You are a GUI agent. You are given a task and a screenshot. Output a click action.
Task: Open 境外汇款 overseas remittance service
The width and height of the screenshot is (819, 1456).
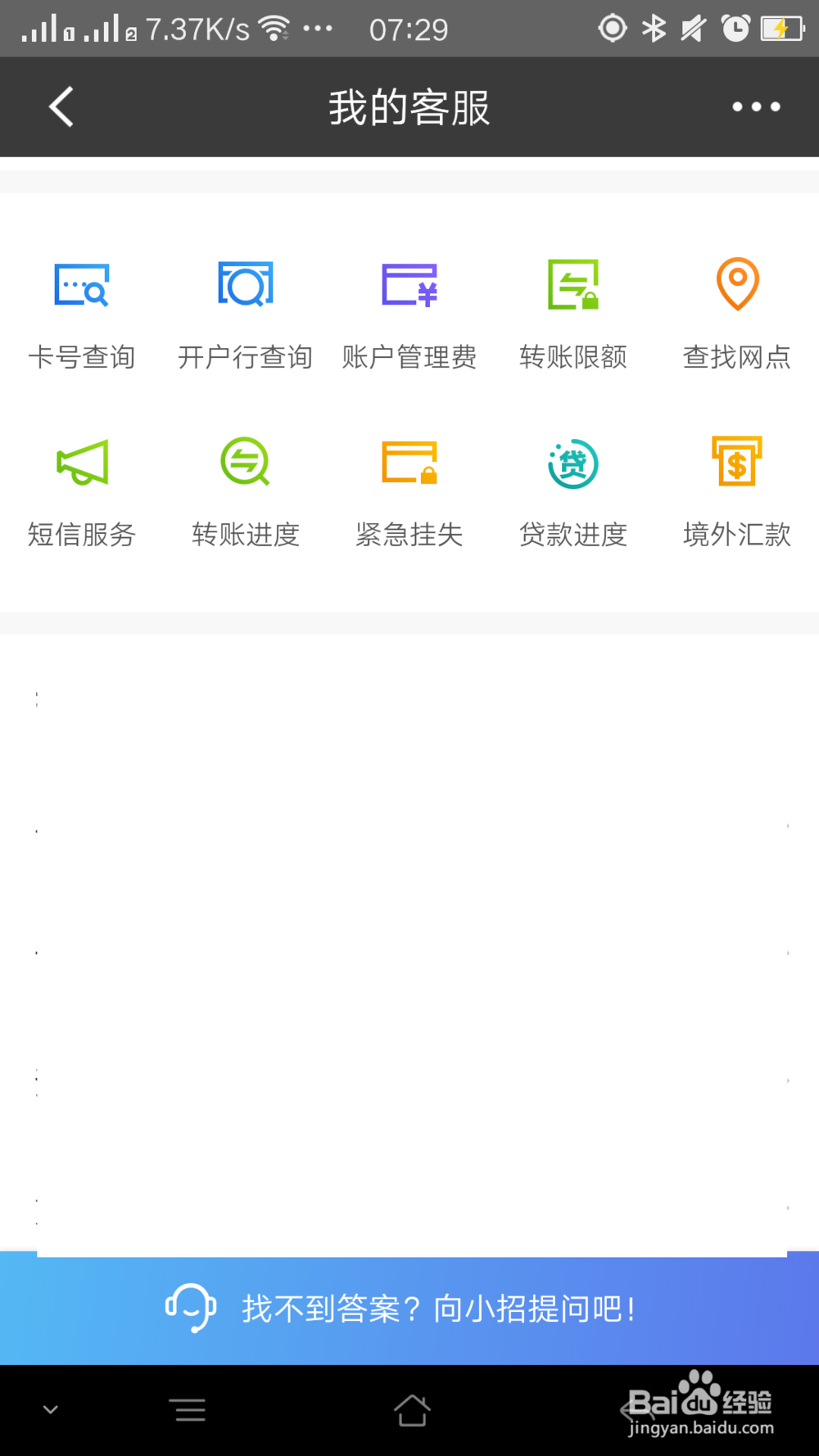click(x=736, y=491)
